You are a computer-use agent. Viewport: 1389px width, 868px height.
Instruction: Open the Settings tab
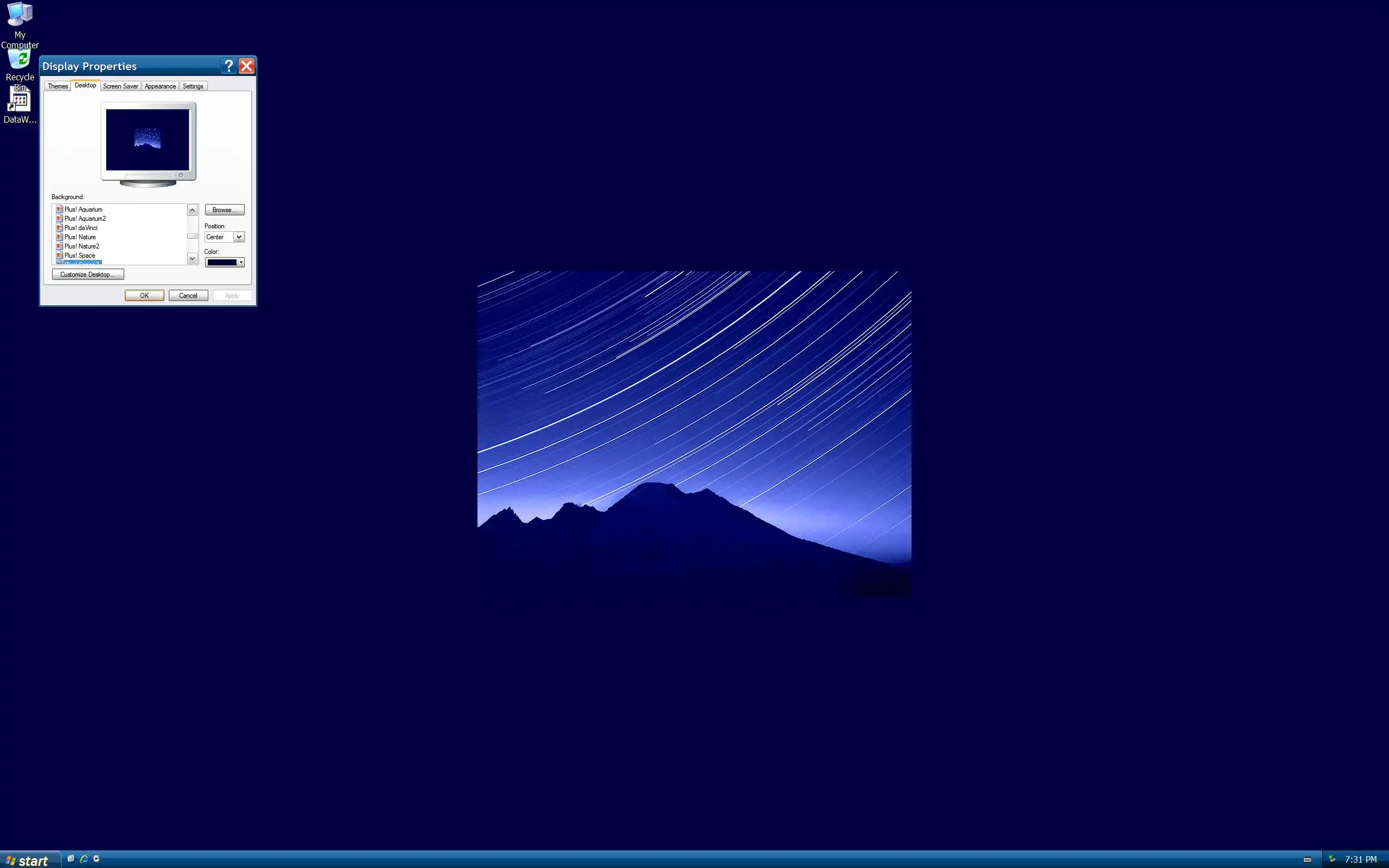tap(192, 86)
